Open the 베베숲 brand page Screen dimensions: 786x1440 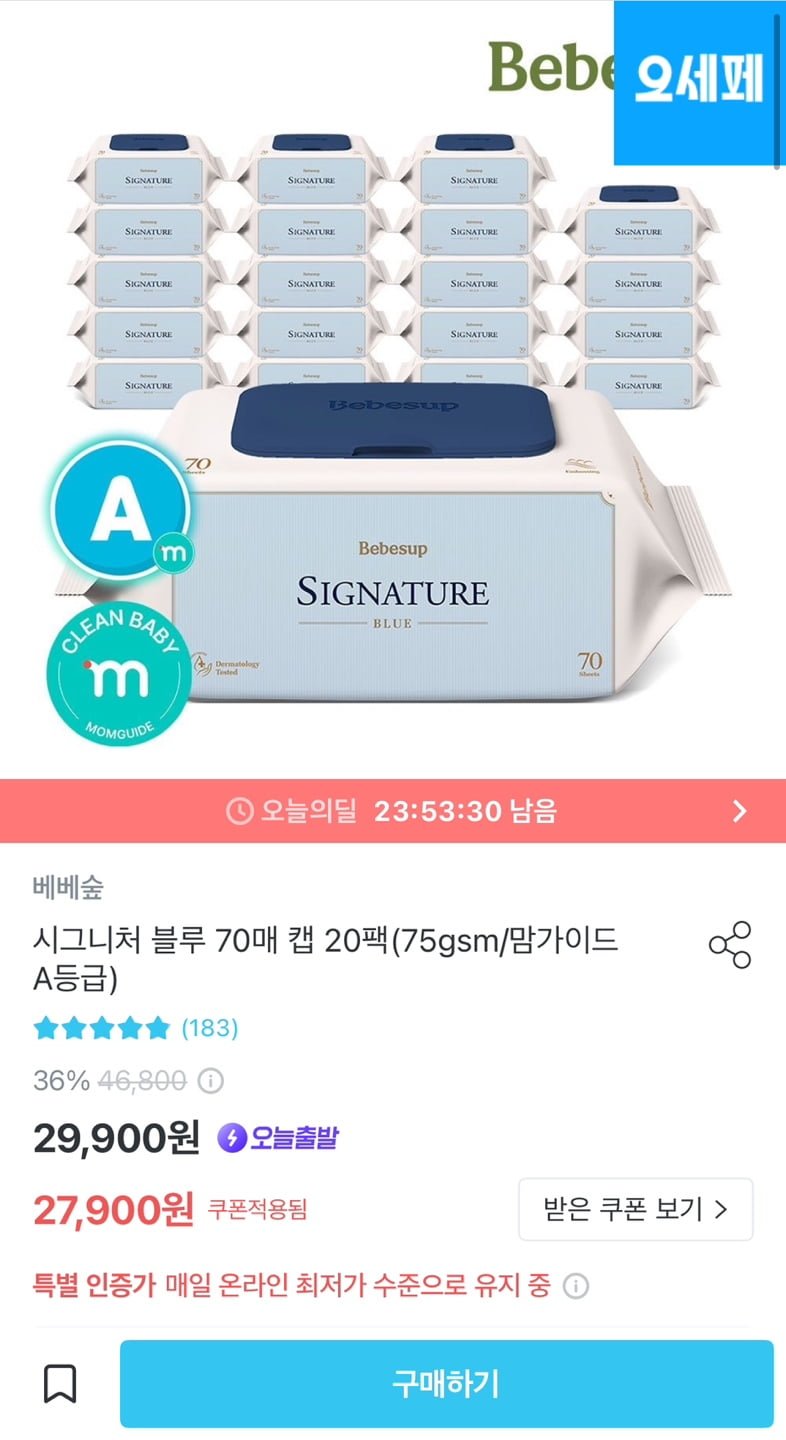(x=68, y=886)
